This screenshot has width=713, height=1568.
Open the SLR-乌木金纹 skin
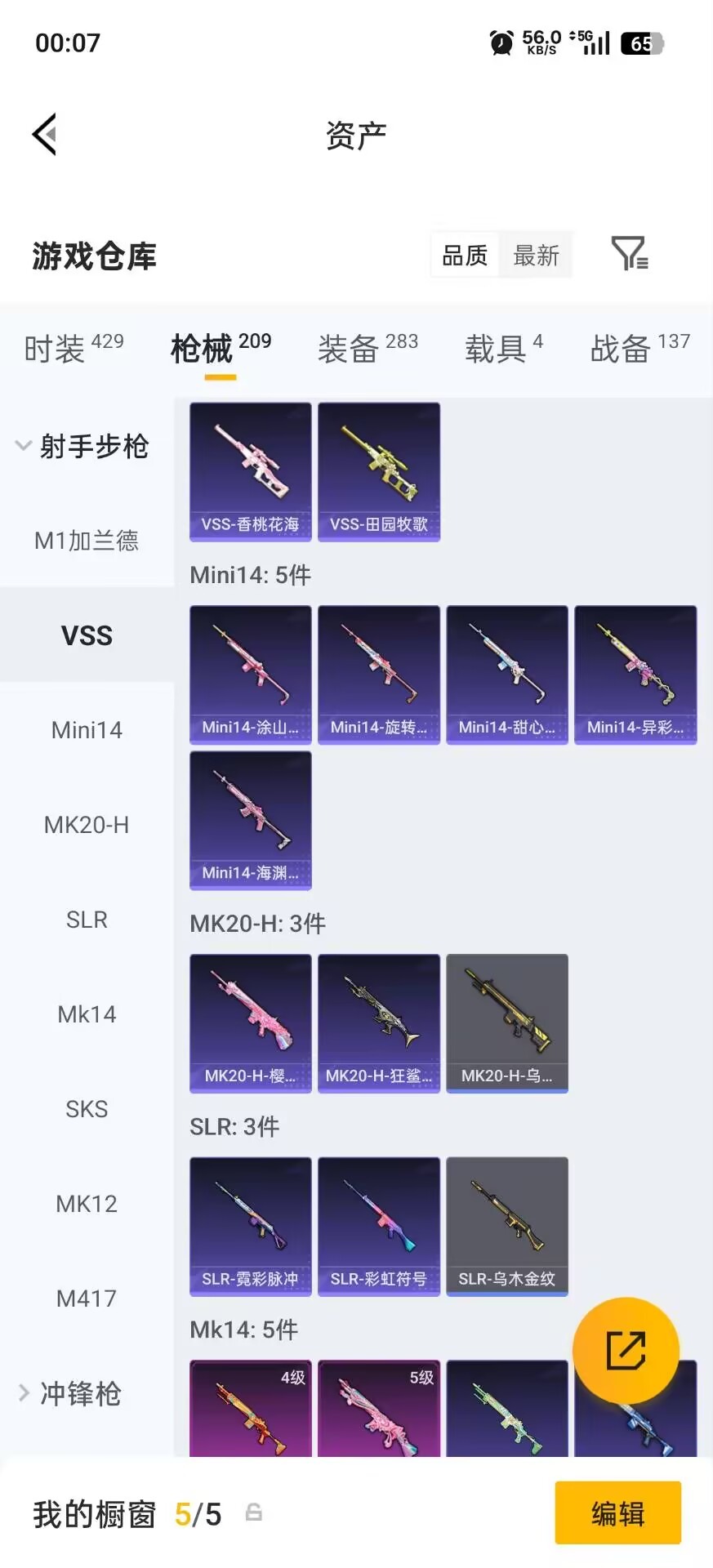[x=507, y=1226]
